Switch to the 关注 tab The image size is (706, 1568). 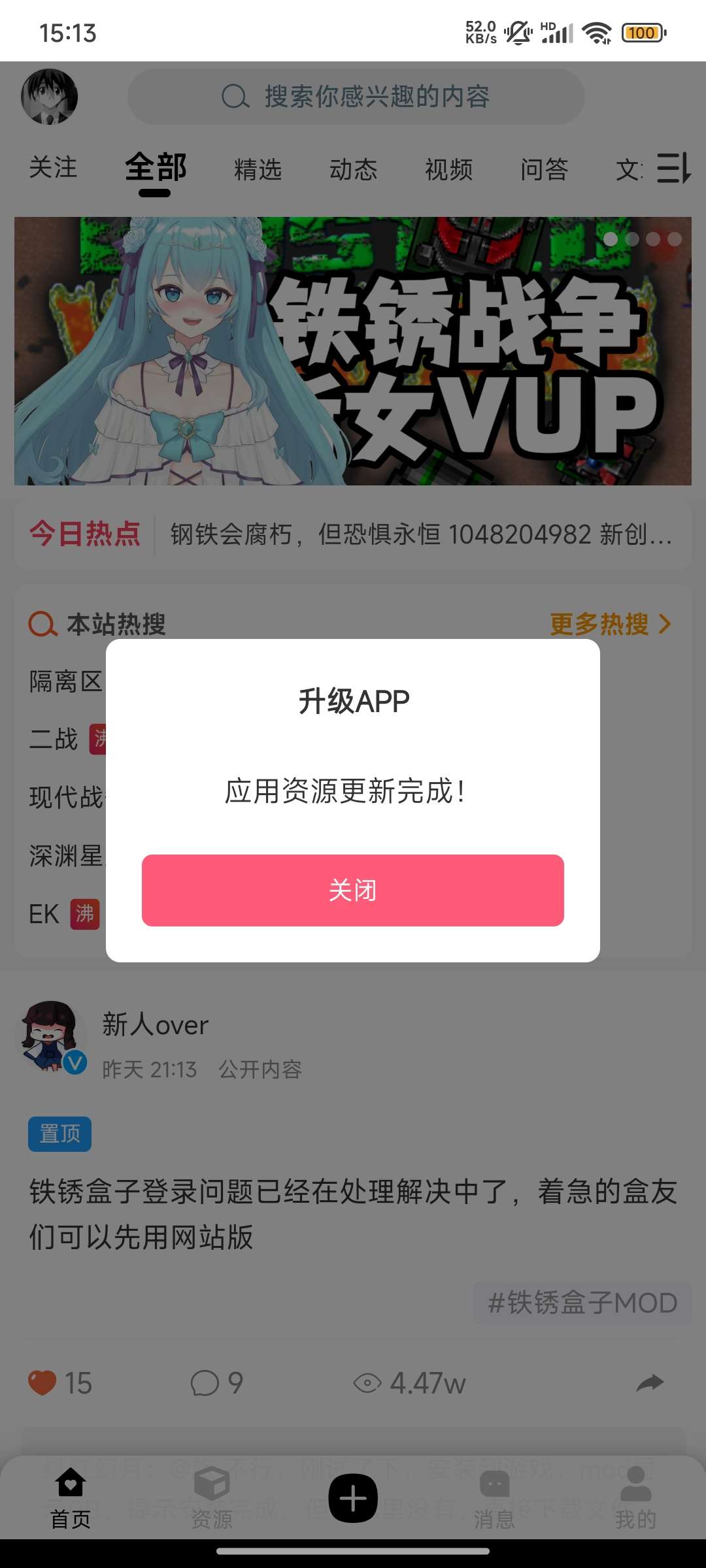point(53,168)
